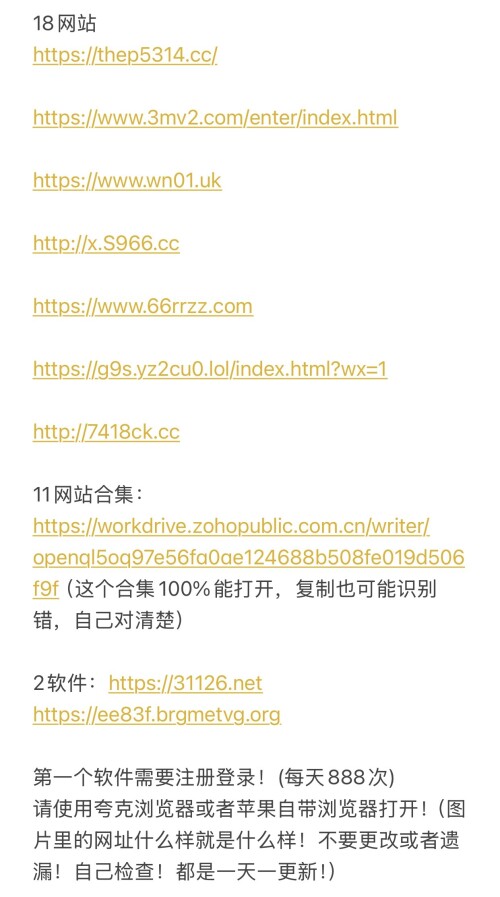Open the thep5314.cc link
The image size is (500, 897).
tap(125, 55)
